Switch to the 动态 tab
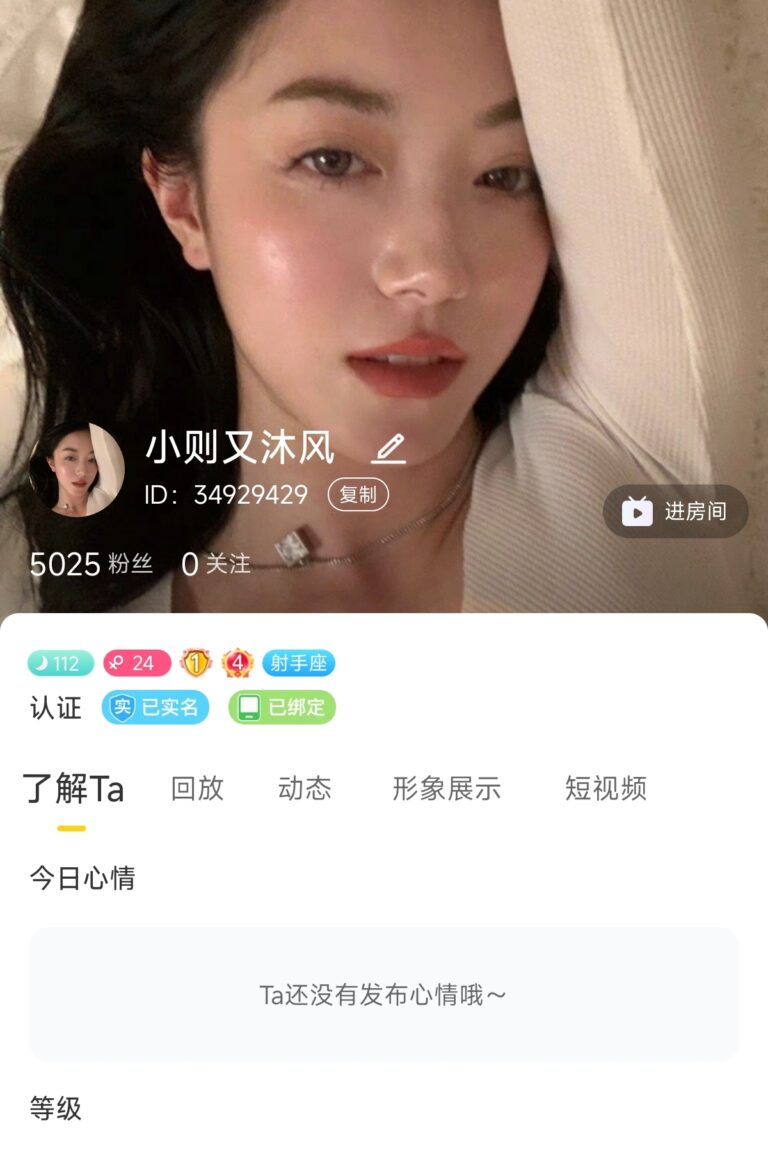Image resolution: width=768 pixels, height=1152 pixels. [305, 788]
